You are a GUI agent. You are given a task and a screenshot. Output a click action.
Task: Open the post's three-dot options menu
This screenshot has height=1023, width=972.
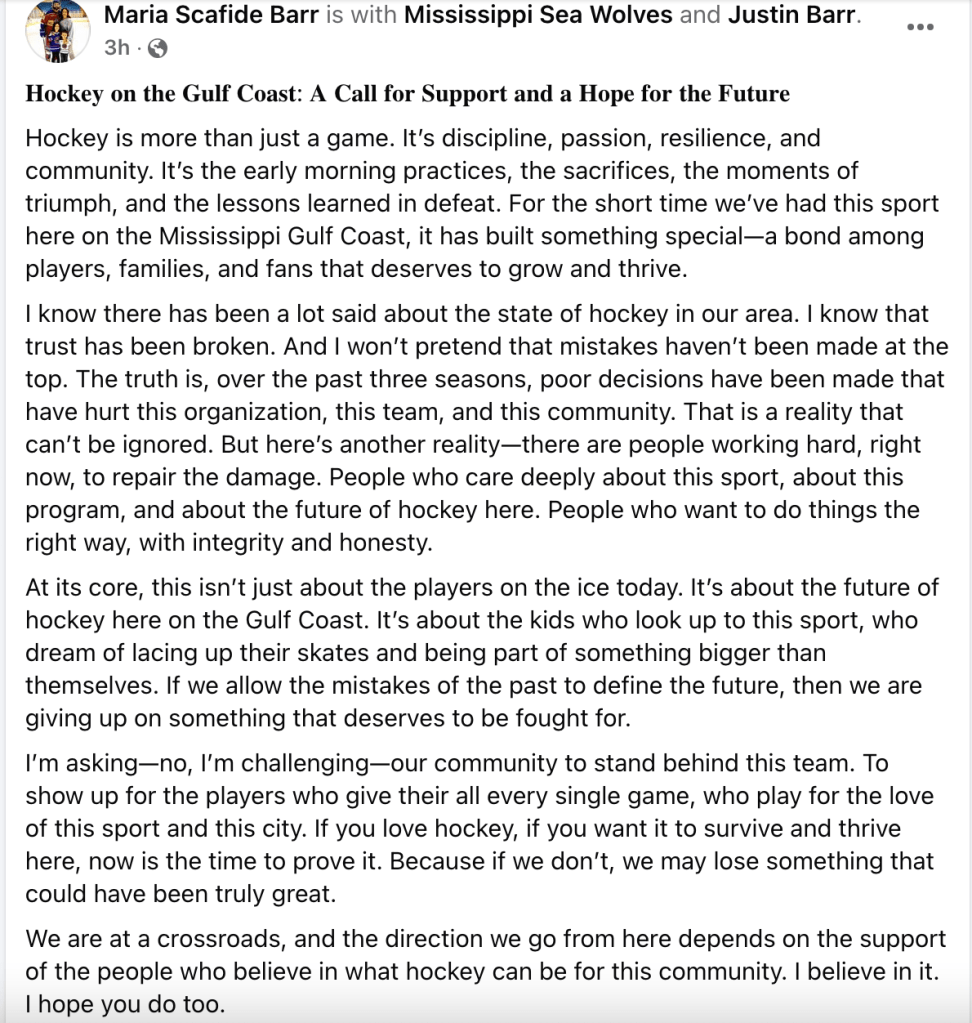tap(919, 28)
